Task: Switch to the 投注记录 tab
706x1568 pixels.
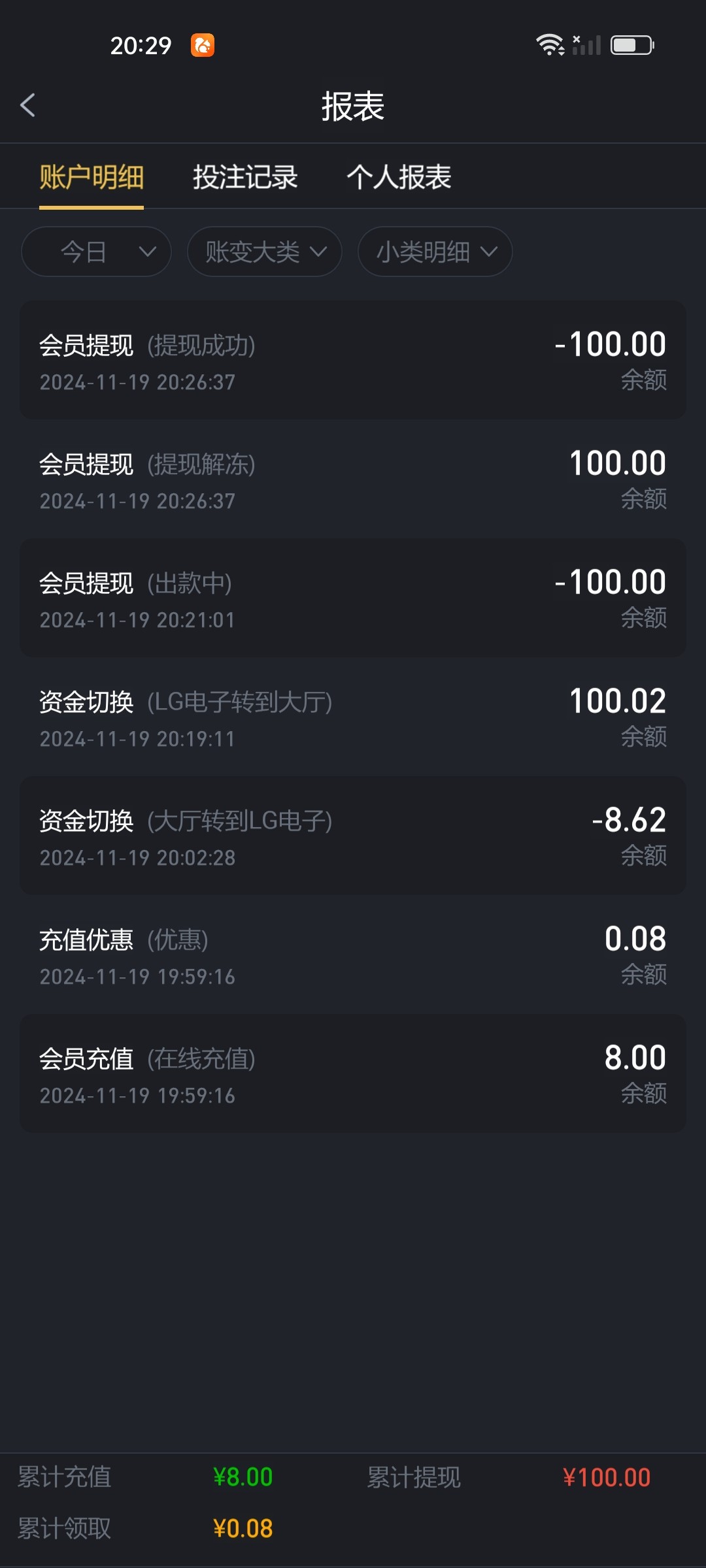Action: pos(245,177)
